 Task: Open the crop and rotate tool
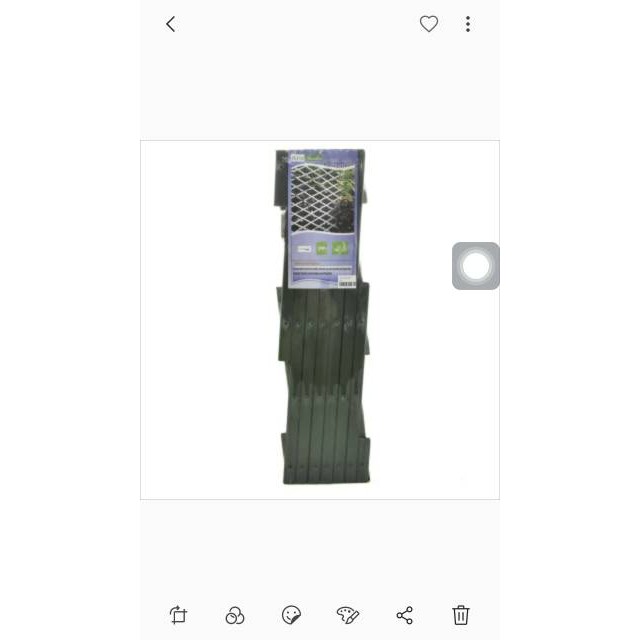point(179,615)
